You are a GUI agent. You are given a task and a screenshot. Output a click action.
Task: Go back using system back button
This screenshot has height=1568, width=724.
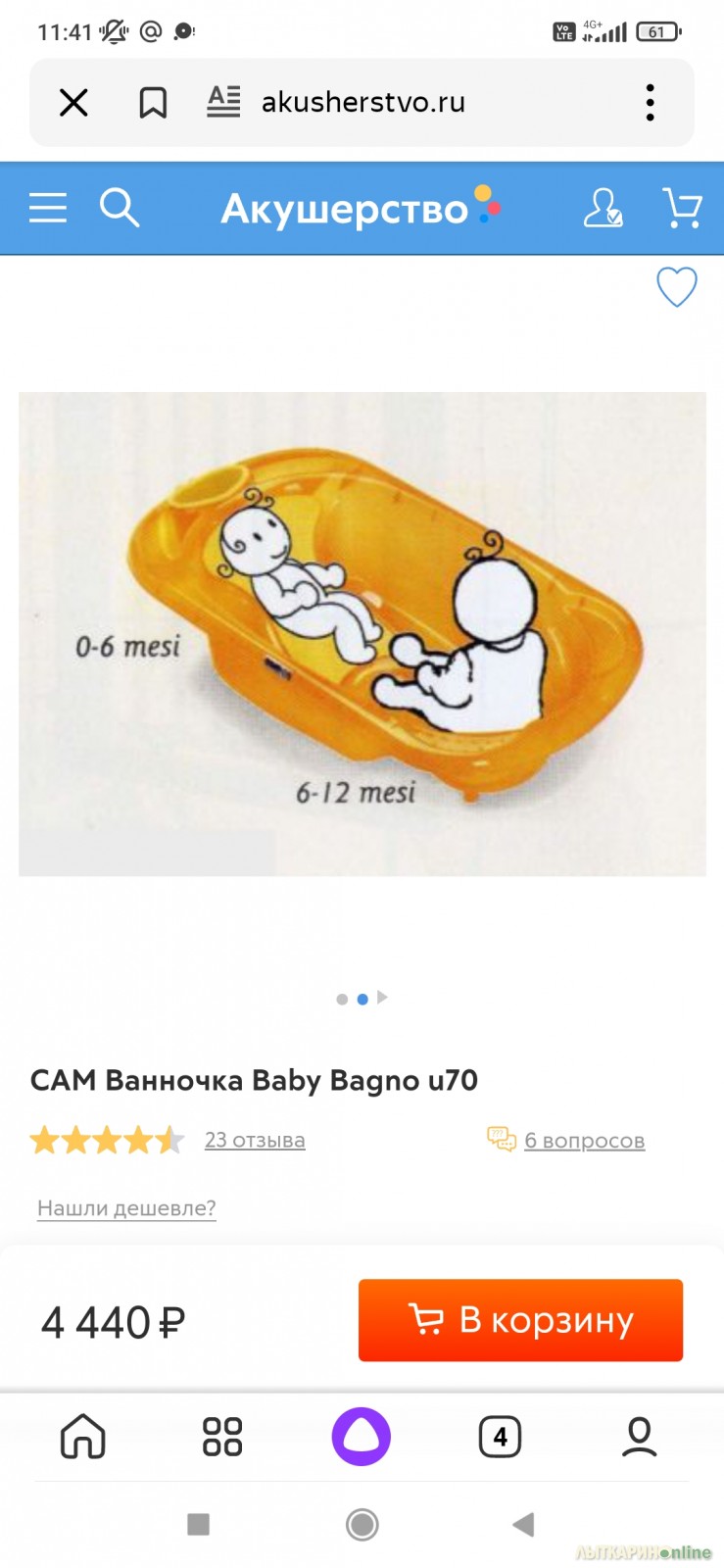(x=523, y=1524)
